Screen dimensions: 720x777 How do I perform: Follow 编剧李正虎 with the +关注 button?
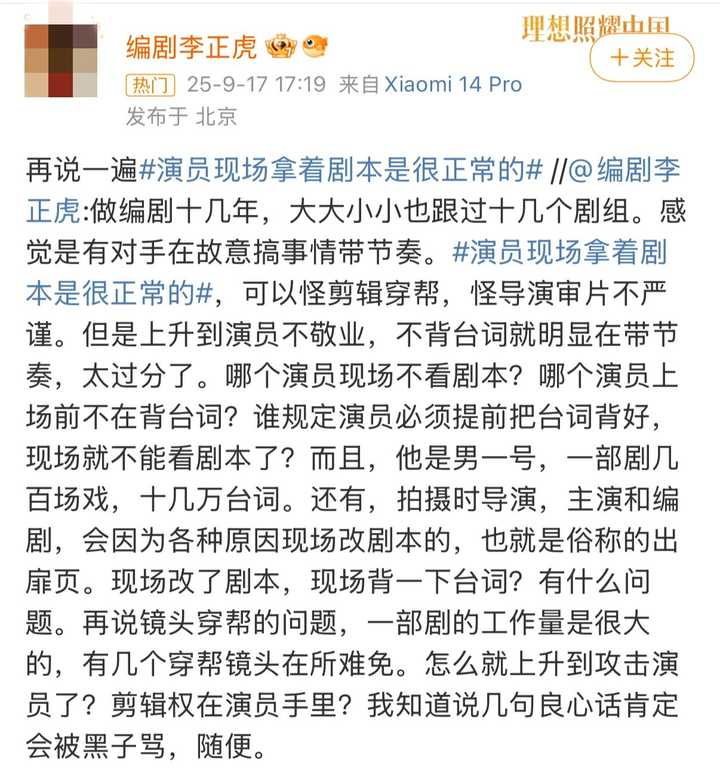(642, 58)
